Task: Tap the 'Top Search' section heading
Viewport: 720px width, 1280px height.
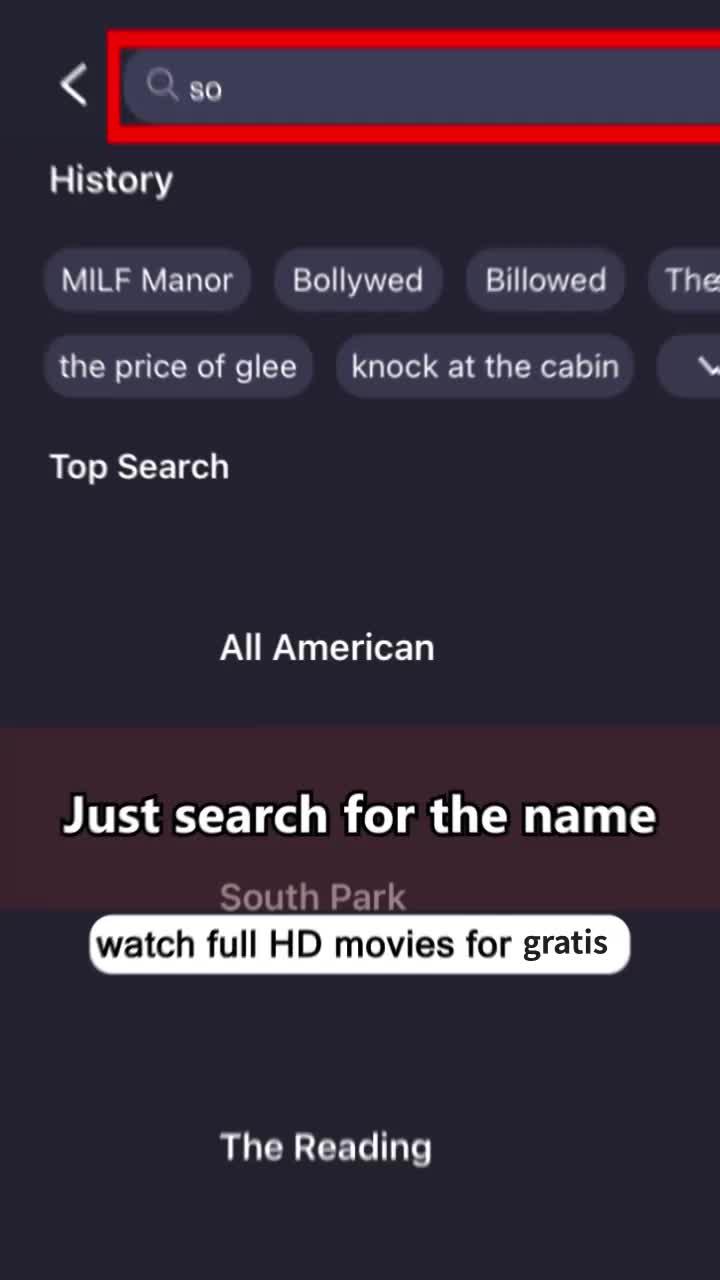Action: pos(139,466)
